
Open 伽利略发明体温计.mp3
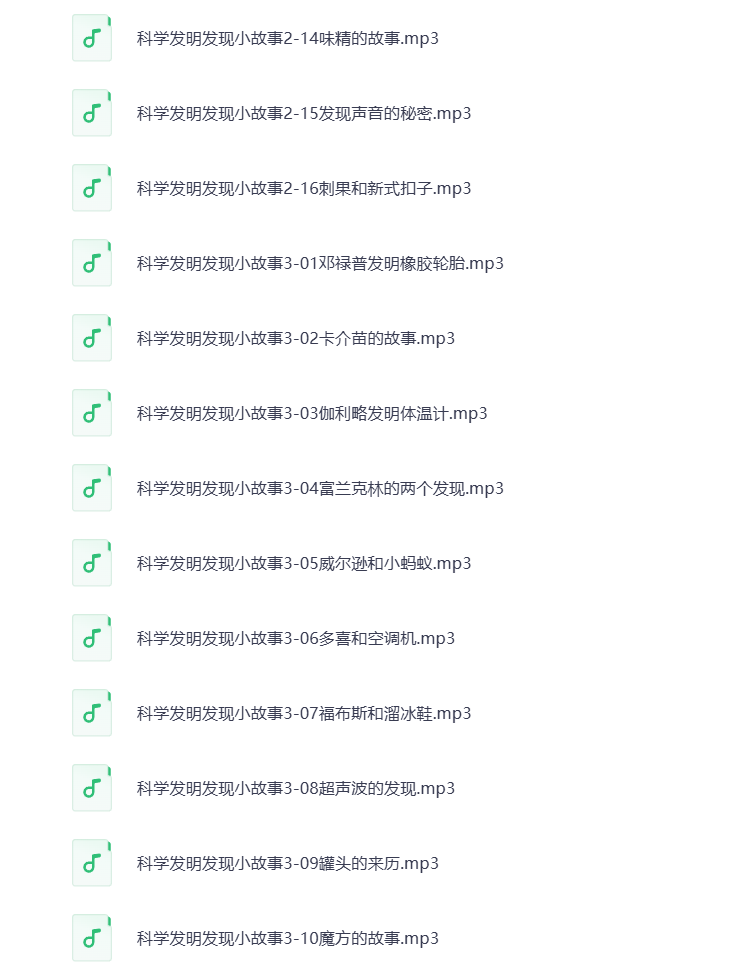[308, 413]
